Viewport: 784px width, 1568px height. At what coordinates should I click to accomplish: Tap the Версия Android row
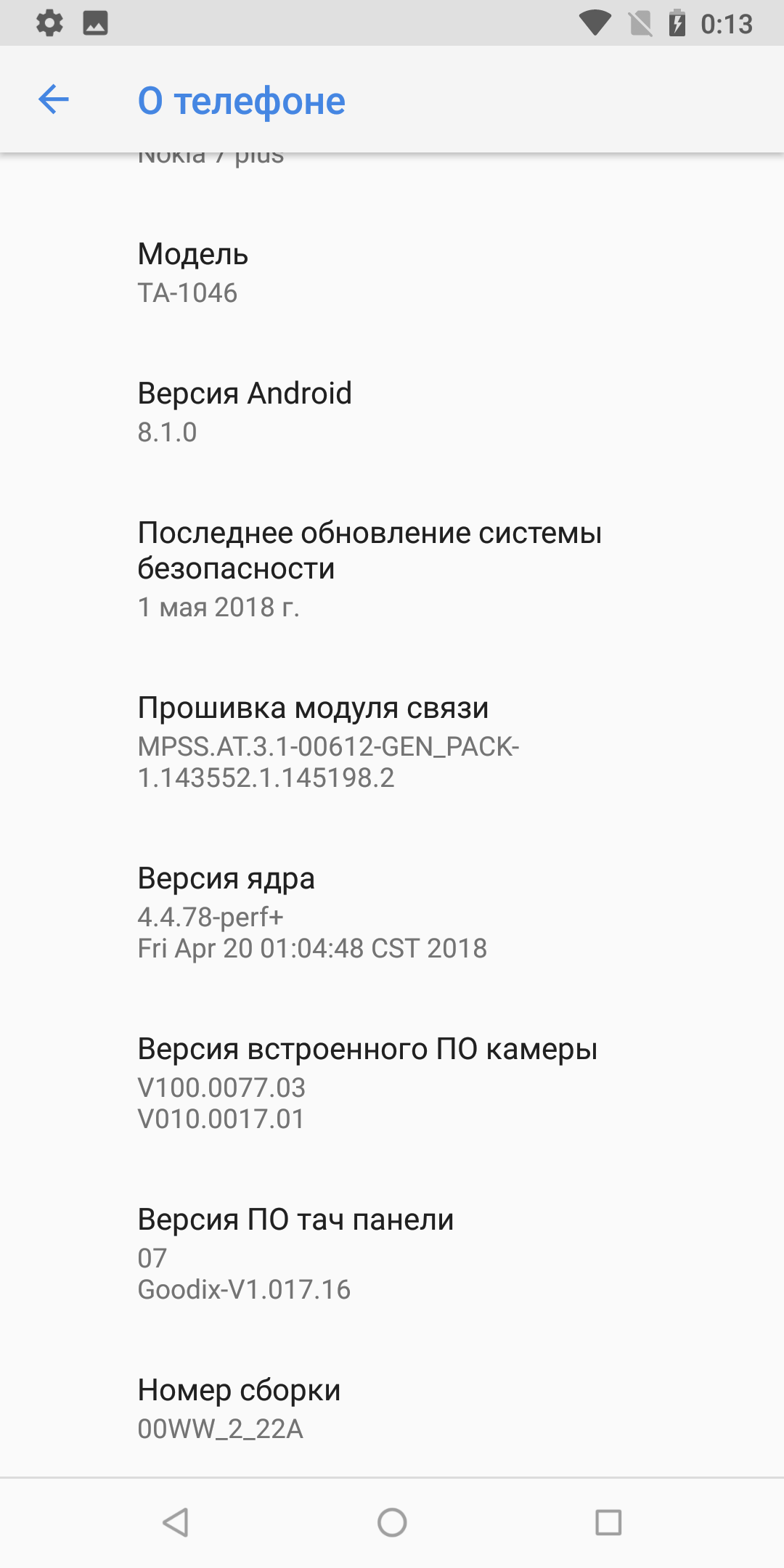(392, 412)
